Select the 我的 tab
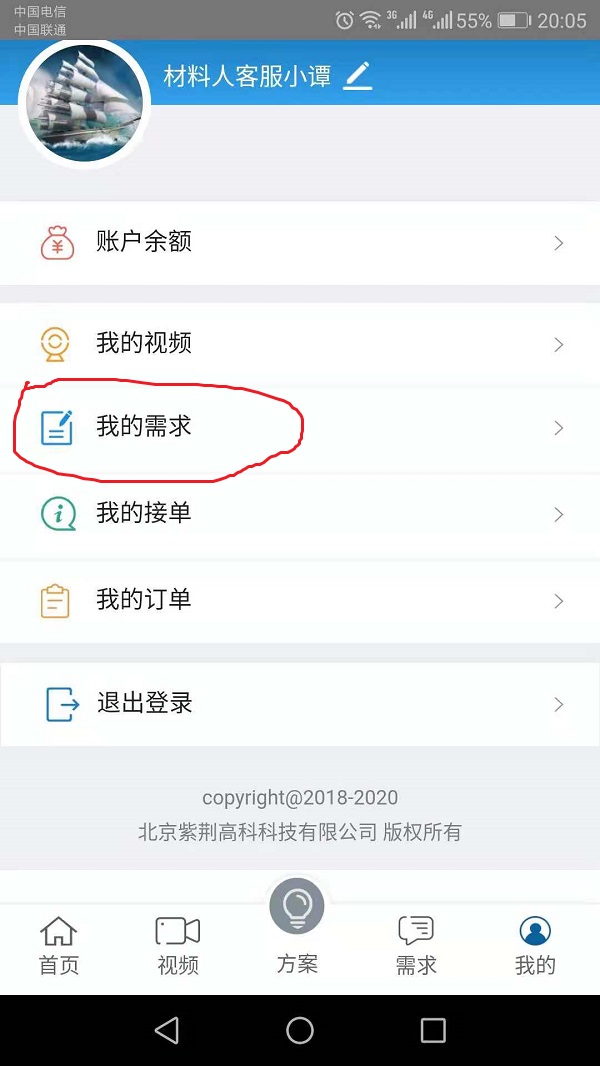Screen dimensions: 600x1066 (x=535, y=946)
